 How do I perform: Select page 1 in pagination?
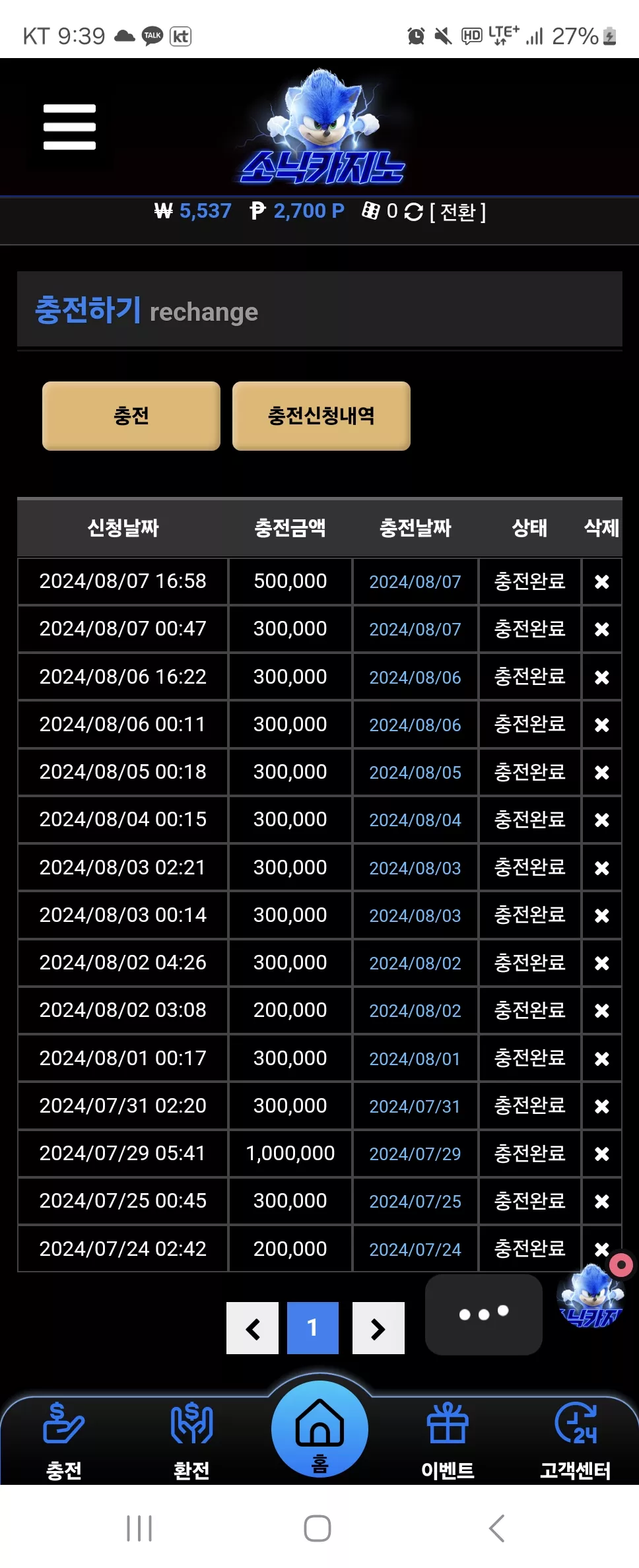pos(313,1328)
